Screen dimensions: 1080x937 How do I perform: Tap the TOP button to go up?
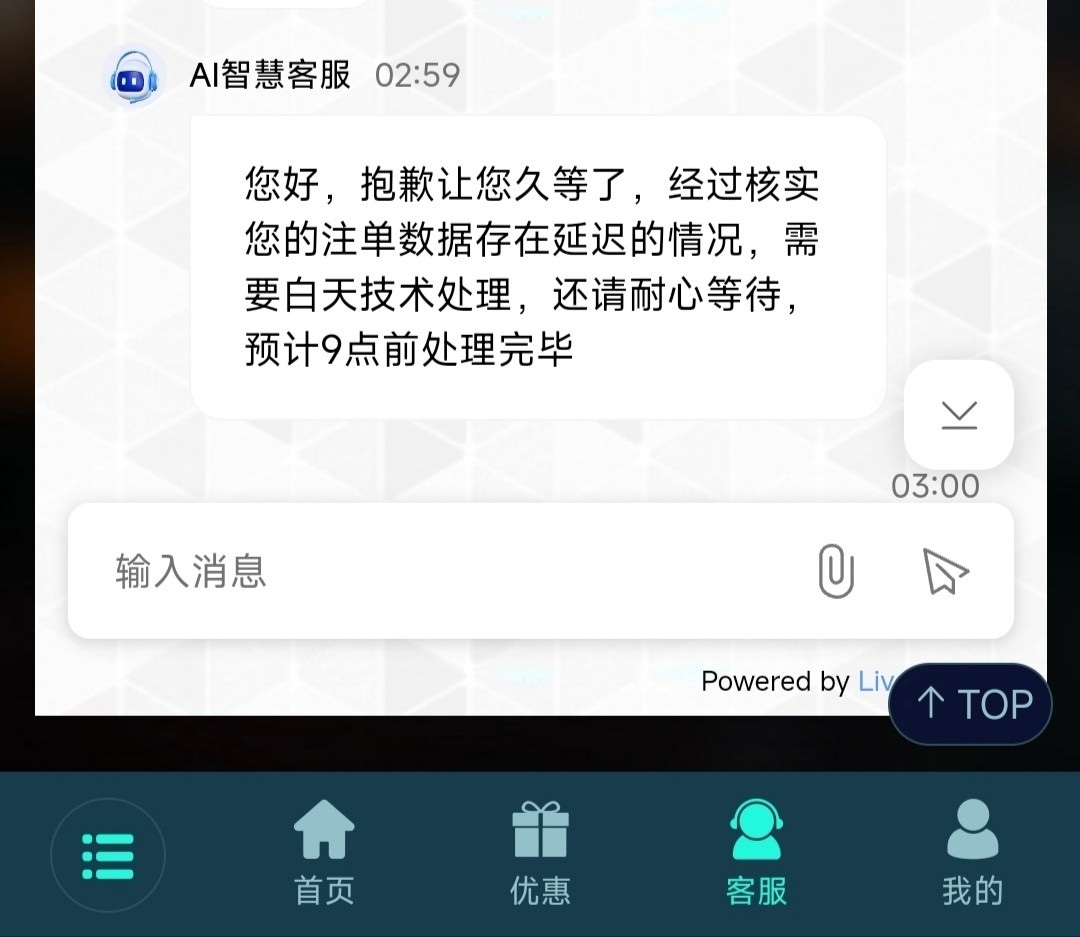pos(970,704)
